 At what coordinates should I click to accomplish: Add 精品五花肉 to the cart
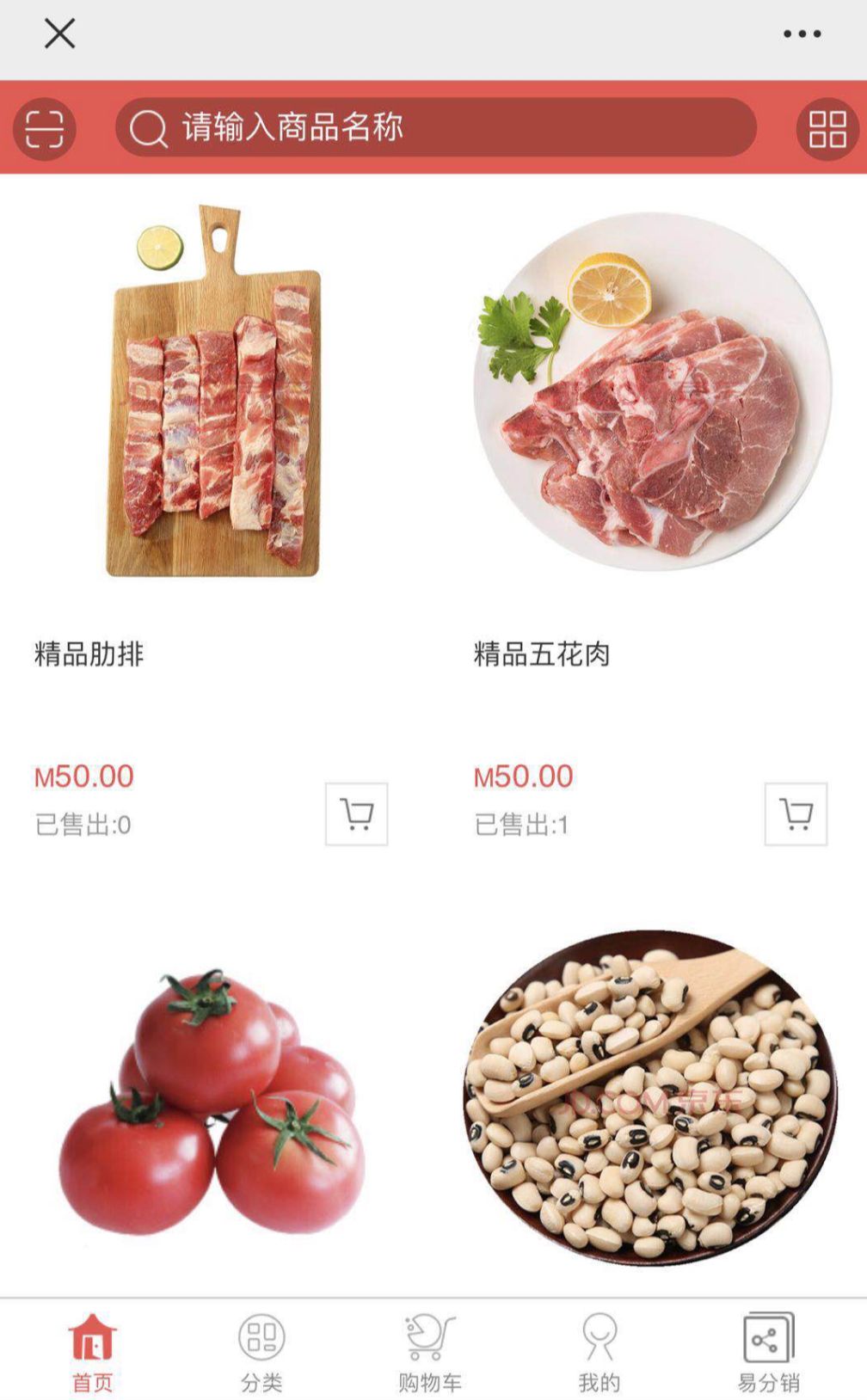[x=796, y=814]
